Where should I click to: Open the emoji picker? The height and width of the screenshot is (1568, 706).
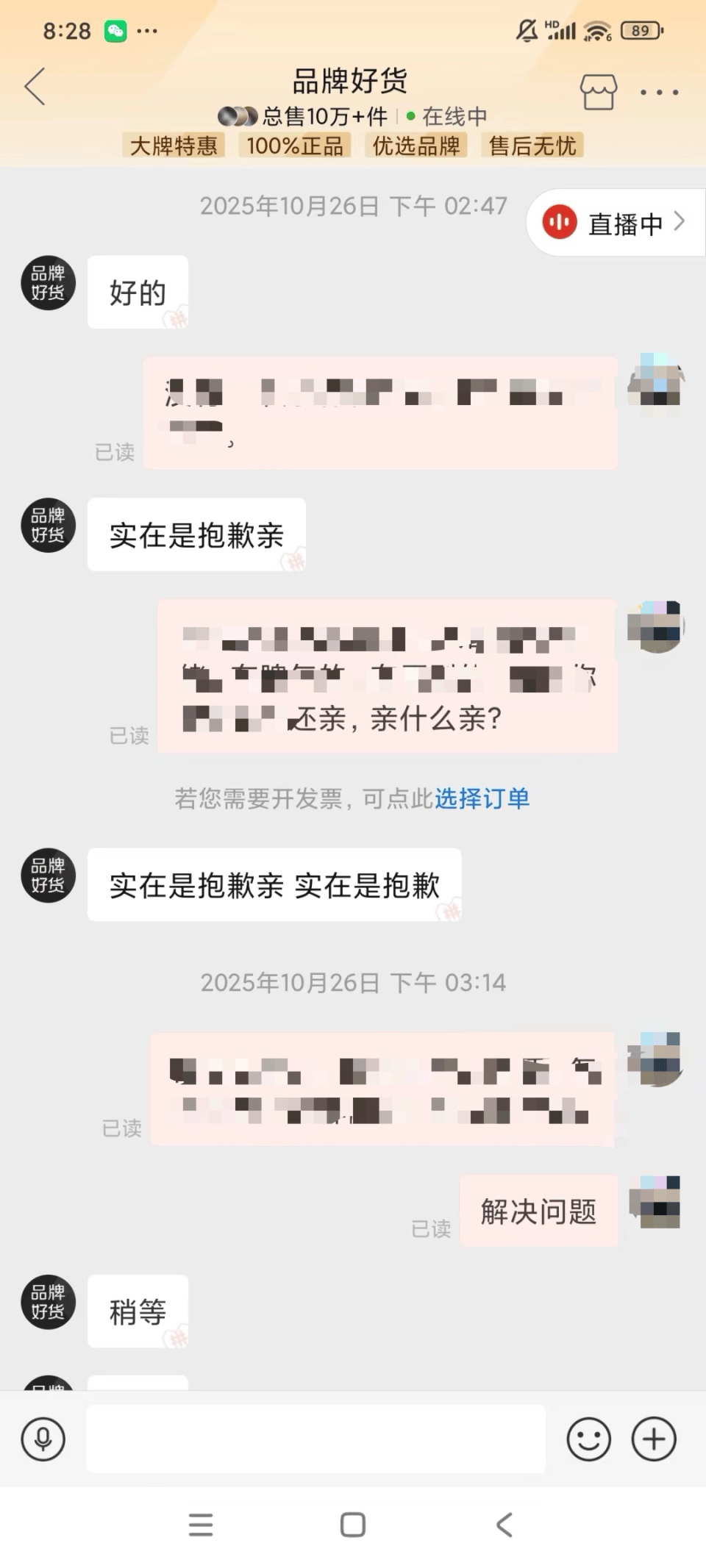588,1439
